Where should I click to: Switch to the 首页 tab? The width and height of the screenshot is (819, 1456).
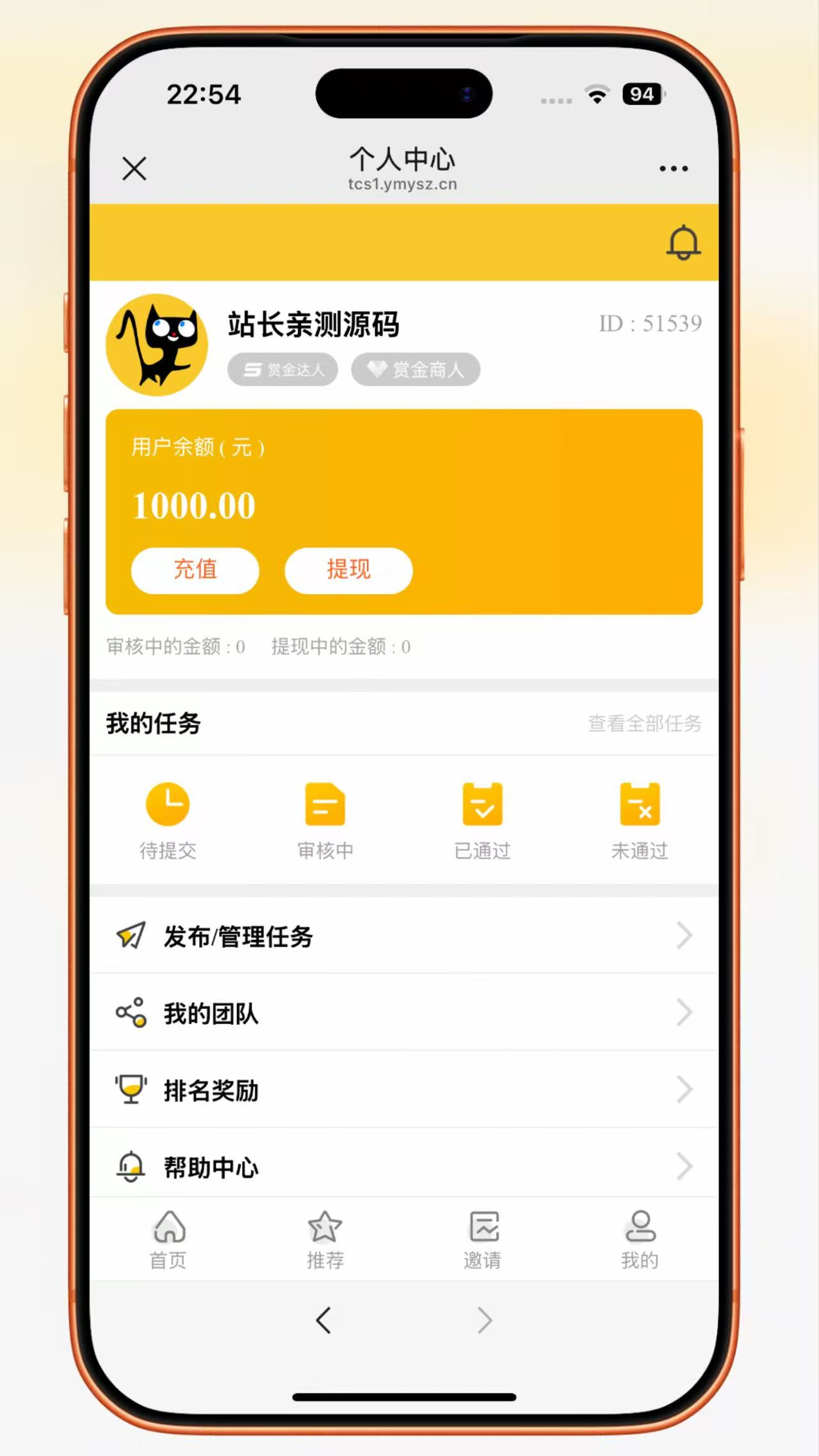pyautogui.click(x=168, y=1240)
